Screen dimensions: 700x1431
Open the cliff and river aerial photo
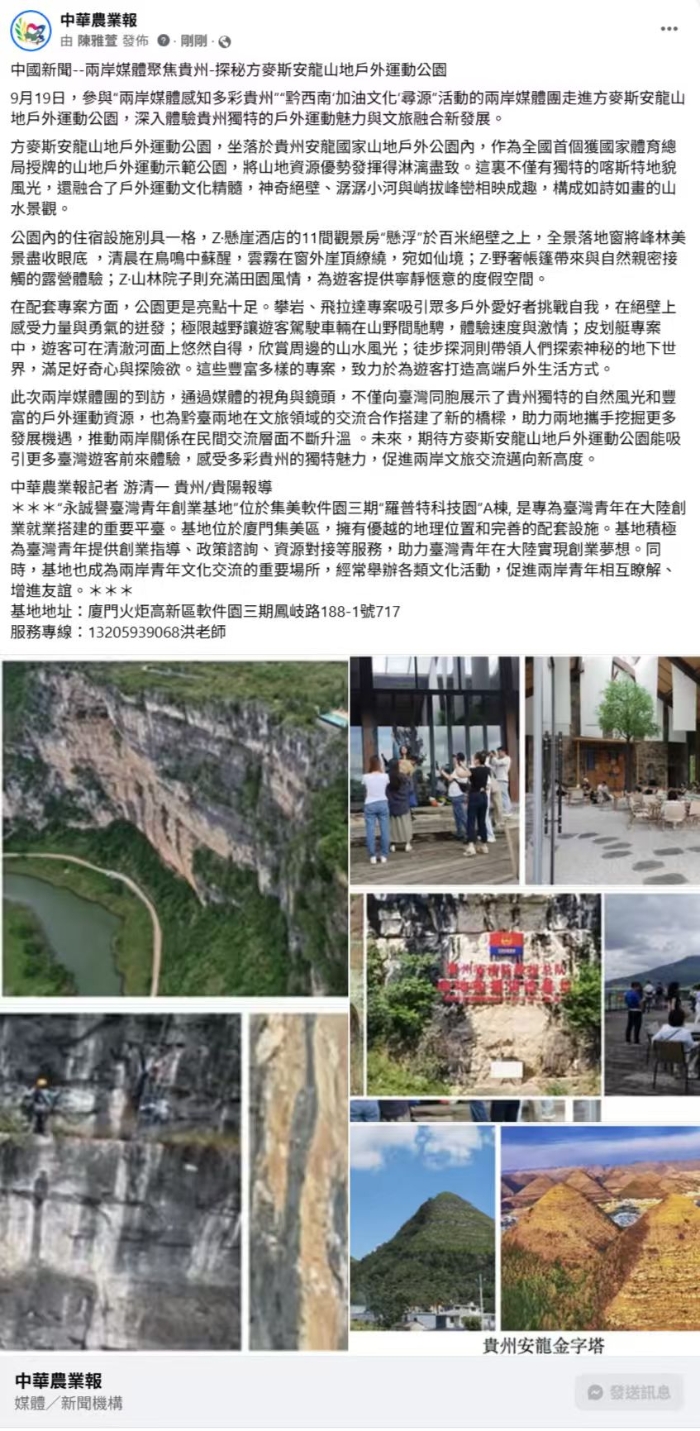pos(175,828)
